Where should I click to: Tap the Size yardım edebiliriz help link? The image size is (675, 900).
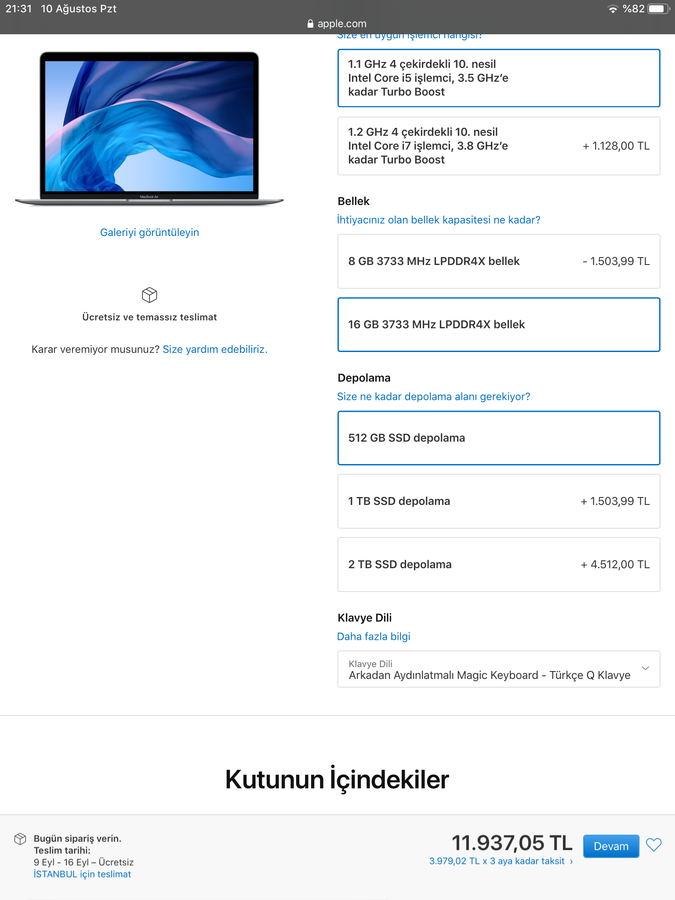[215, 349]
